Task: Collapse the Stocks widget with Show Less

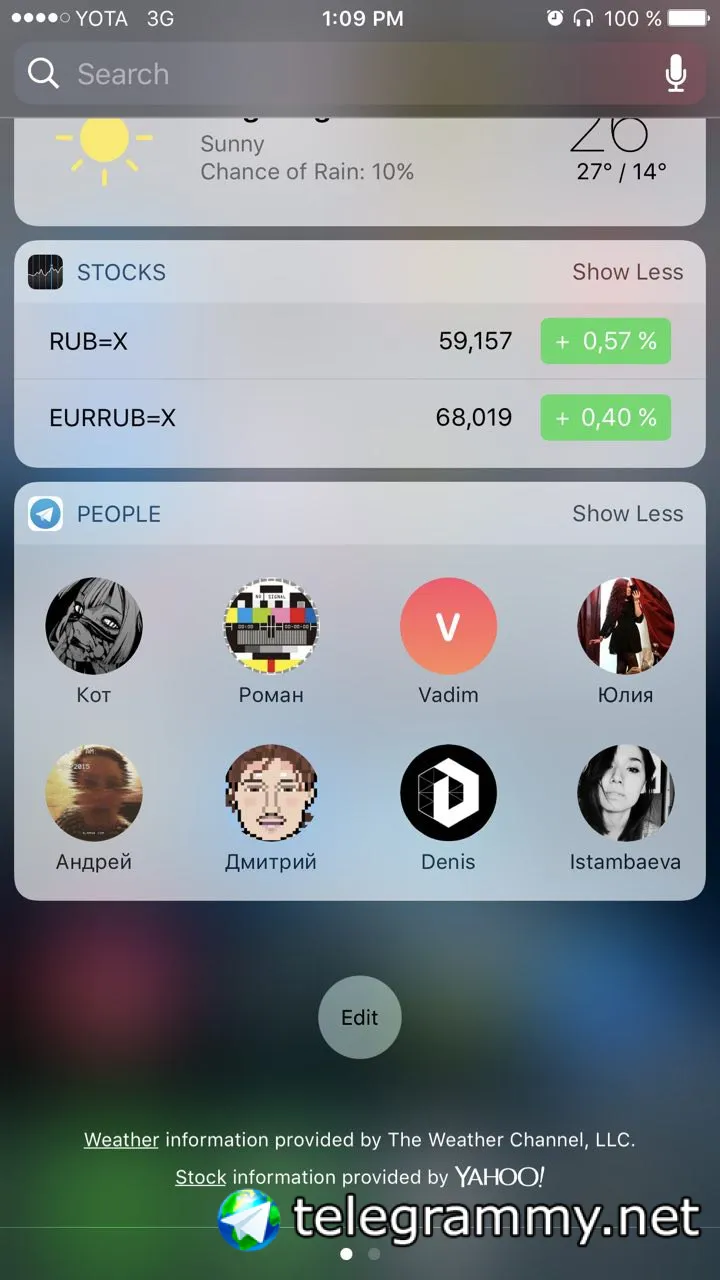Action: (x=627, y=272)
